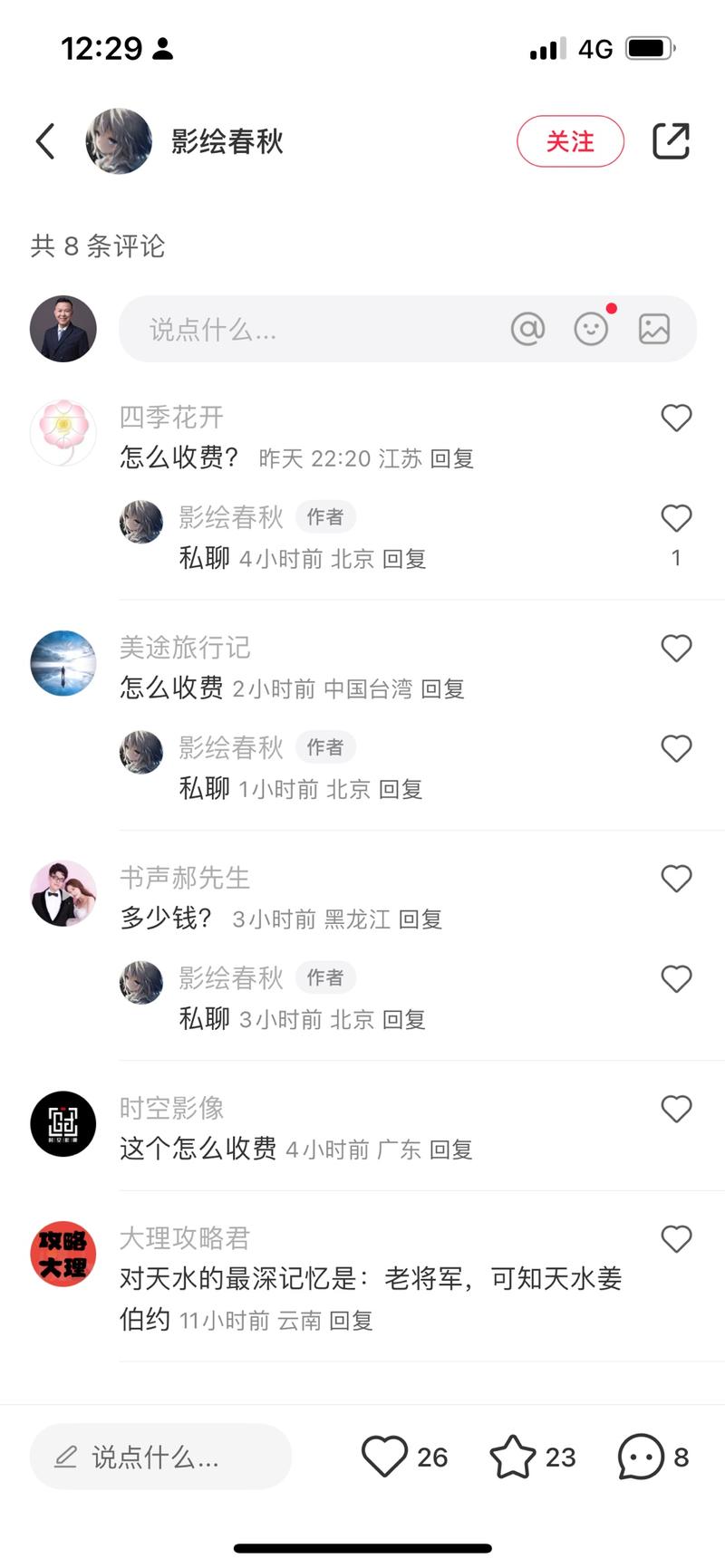Tap the share icon top right
This screenshot has width=725, height=1568.
pyautogui.click(x=671, y=141)
